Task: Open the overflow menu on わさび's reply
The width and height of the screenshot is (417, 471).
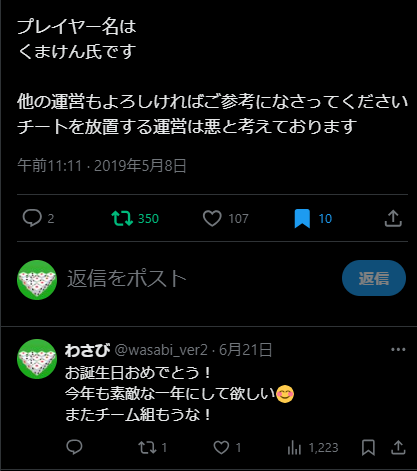Action: pyautogui.click(x=398, y=349)
